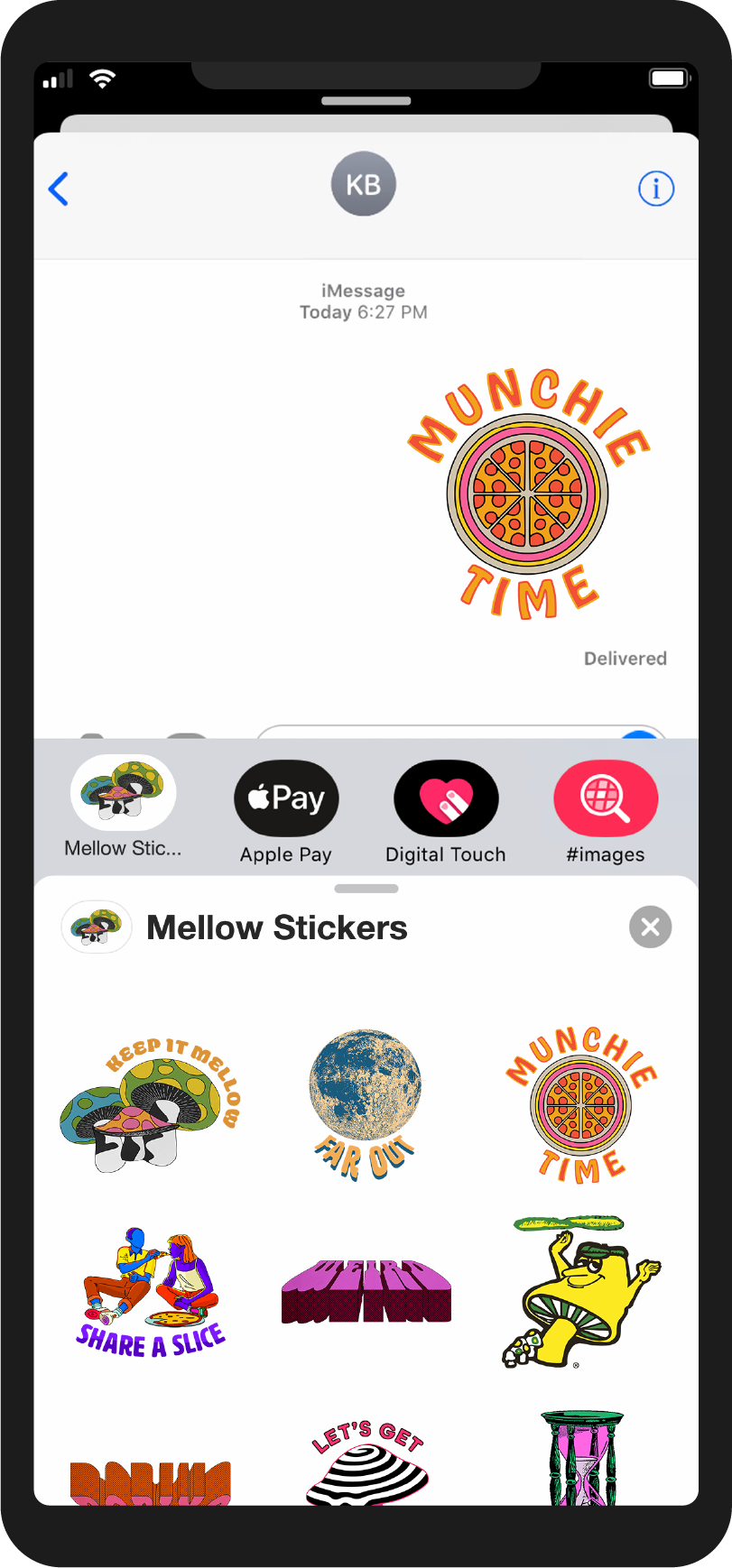
Task: Open the conversation info button
Action: point(656,189)
